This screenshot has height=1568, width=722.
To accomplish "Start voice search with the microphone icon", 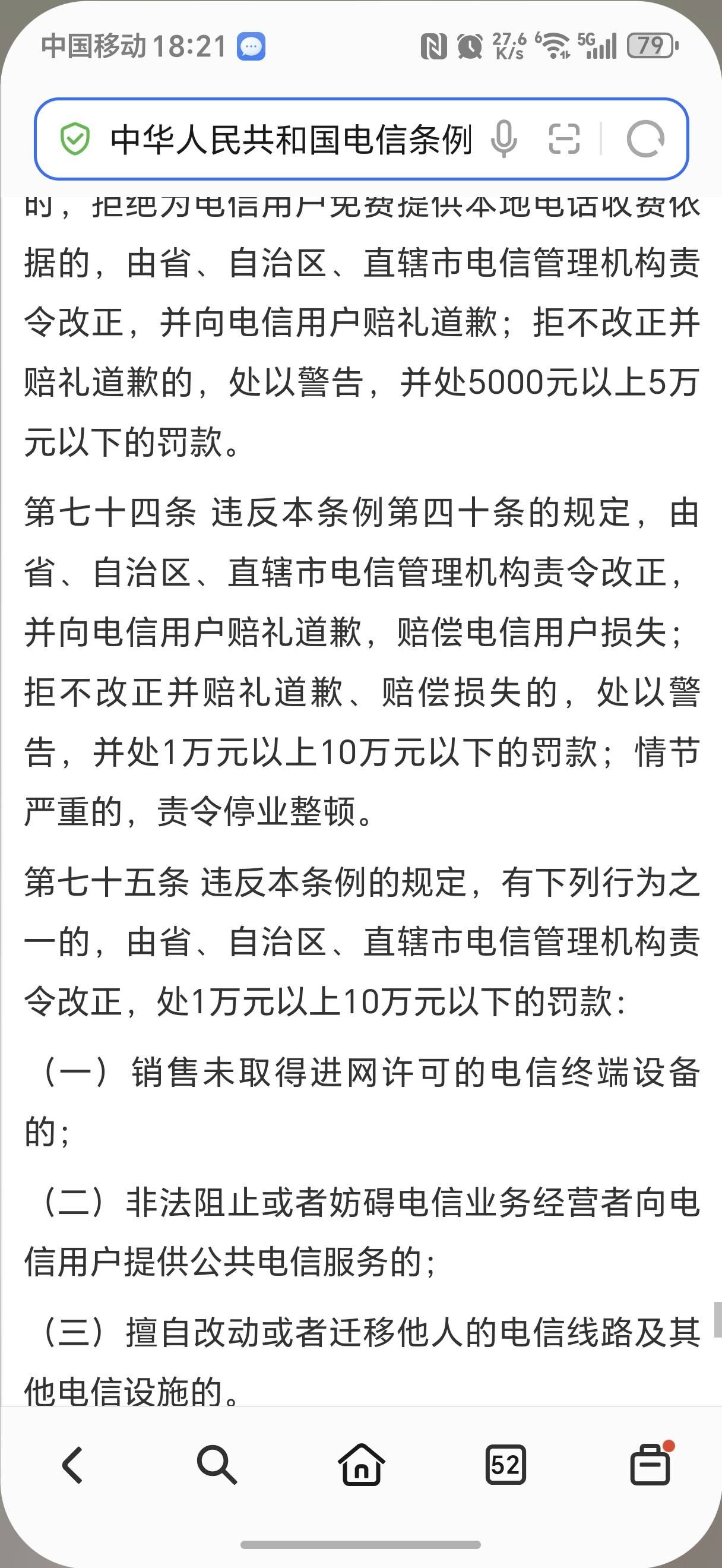I will click(503, 140).
